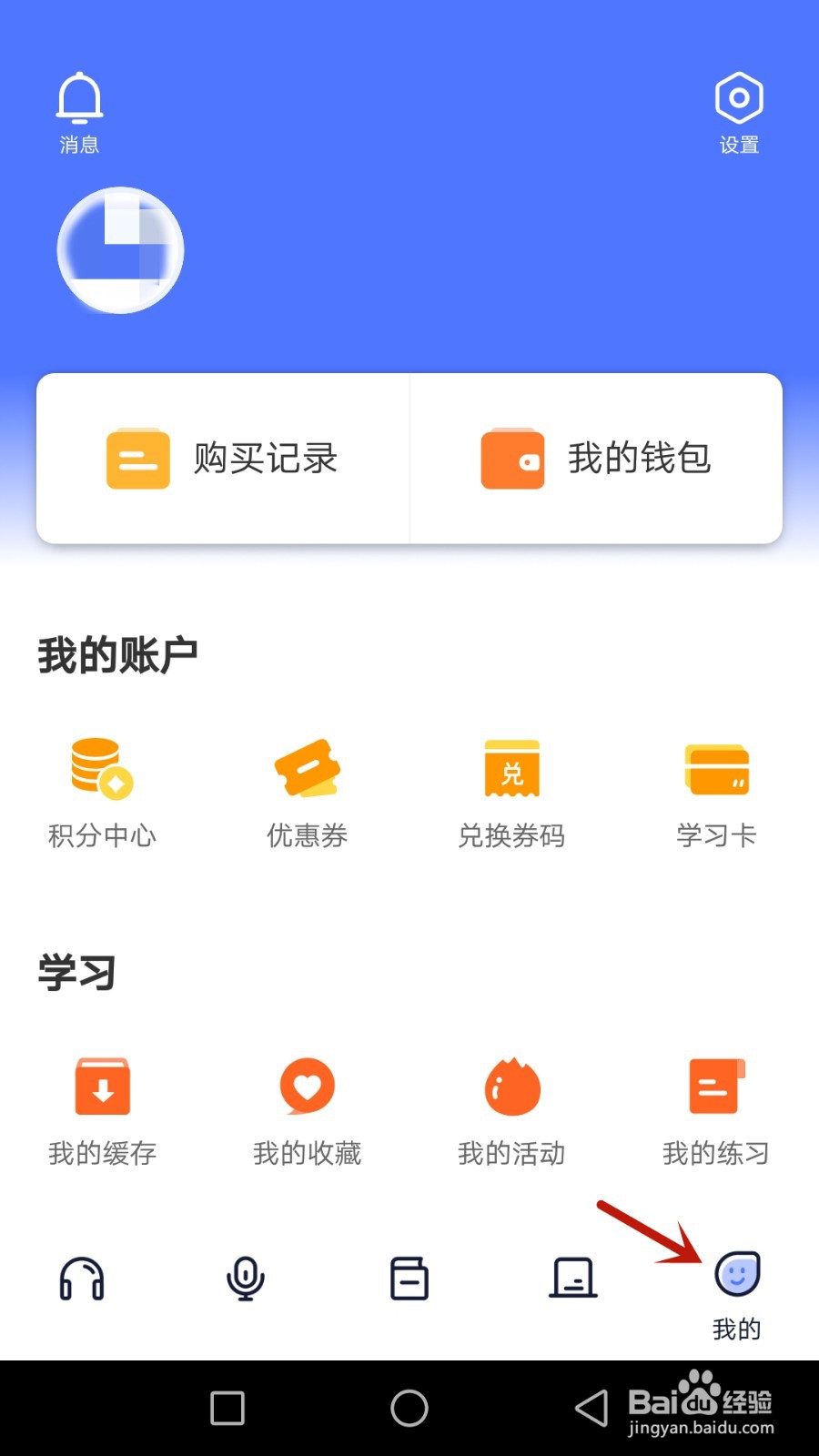Open 学习卡
This screenshot has height=1456, width=819.
click(716, 794)
